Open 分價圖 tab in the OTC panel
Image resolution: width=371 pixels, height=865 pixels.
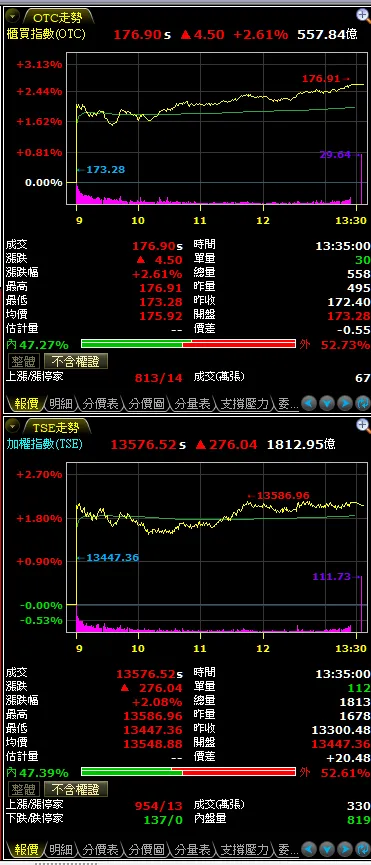coord(146,404)
